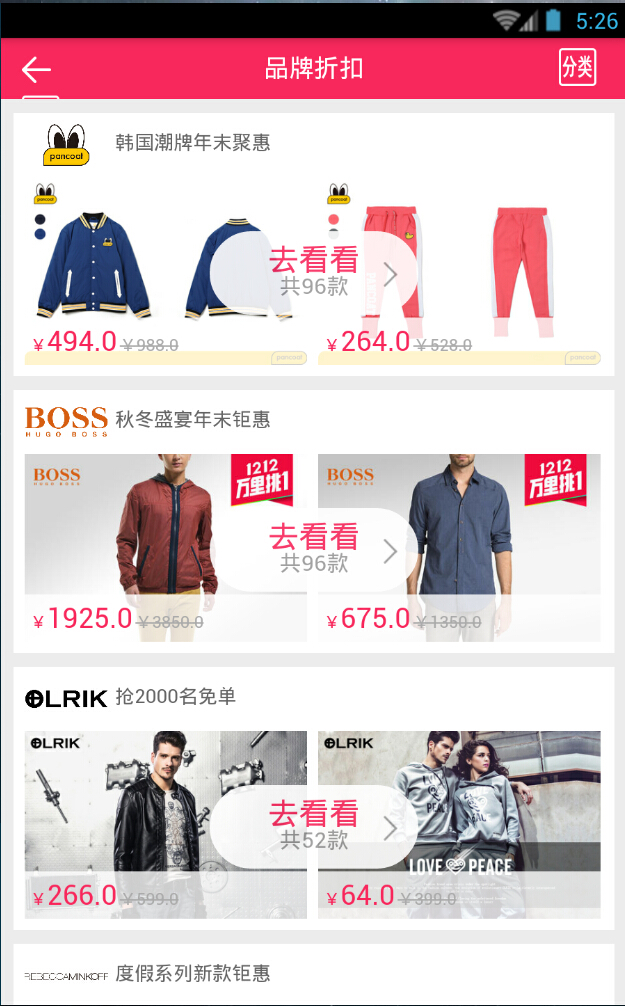Tap 去看看 on the Pancoat brand card
Viewport: 625px width, 1006px height.
(x=314, y=272)
